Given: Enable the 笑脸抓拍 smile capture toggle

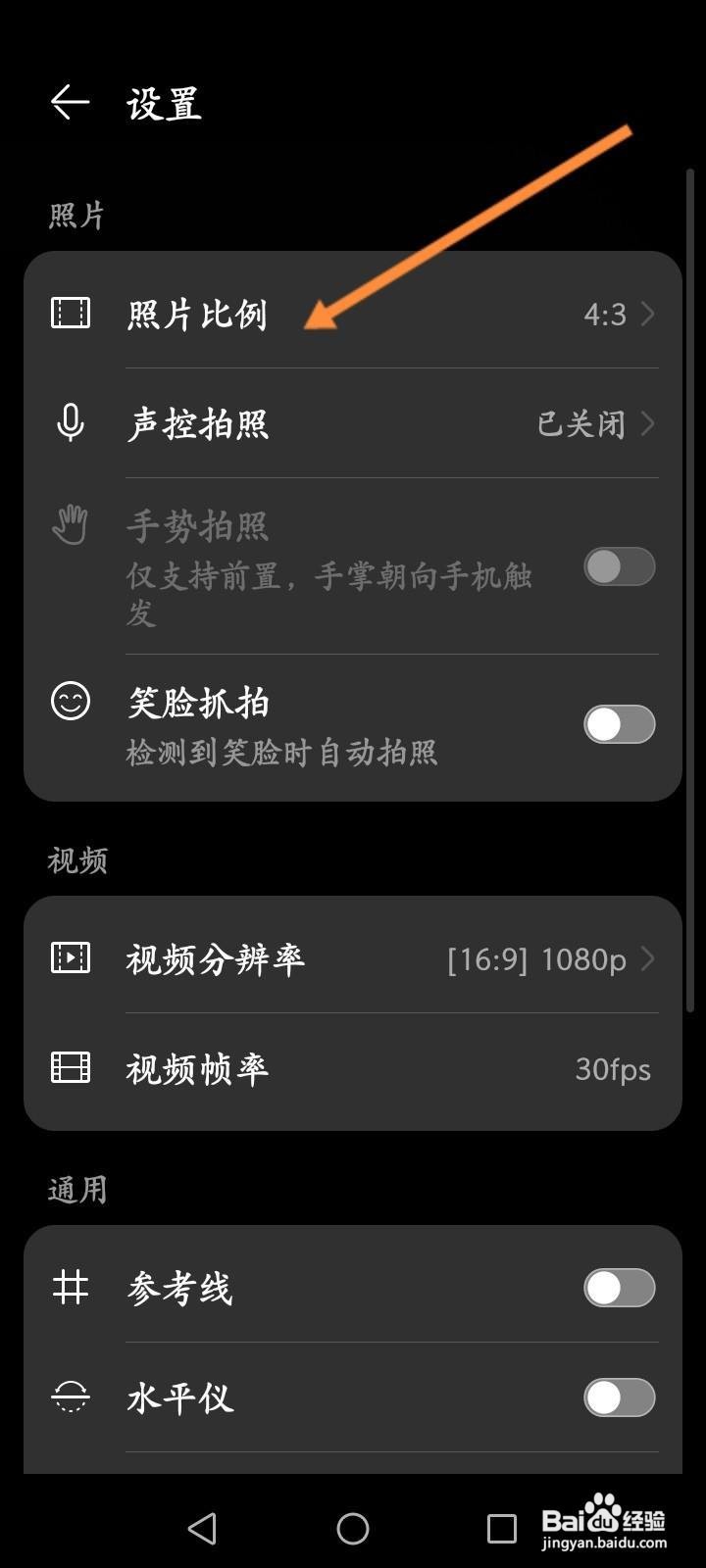Looking at the screenshot, I should click(619, 723).
